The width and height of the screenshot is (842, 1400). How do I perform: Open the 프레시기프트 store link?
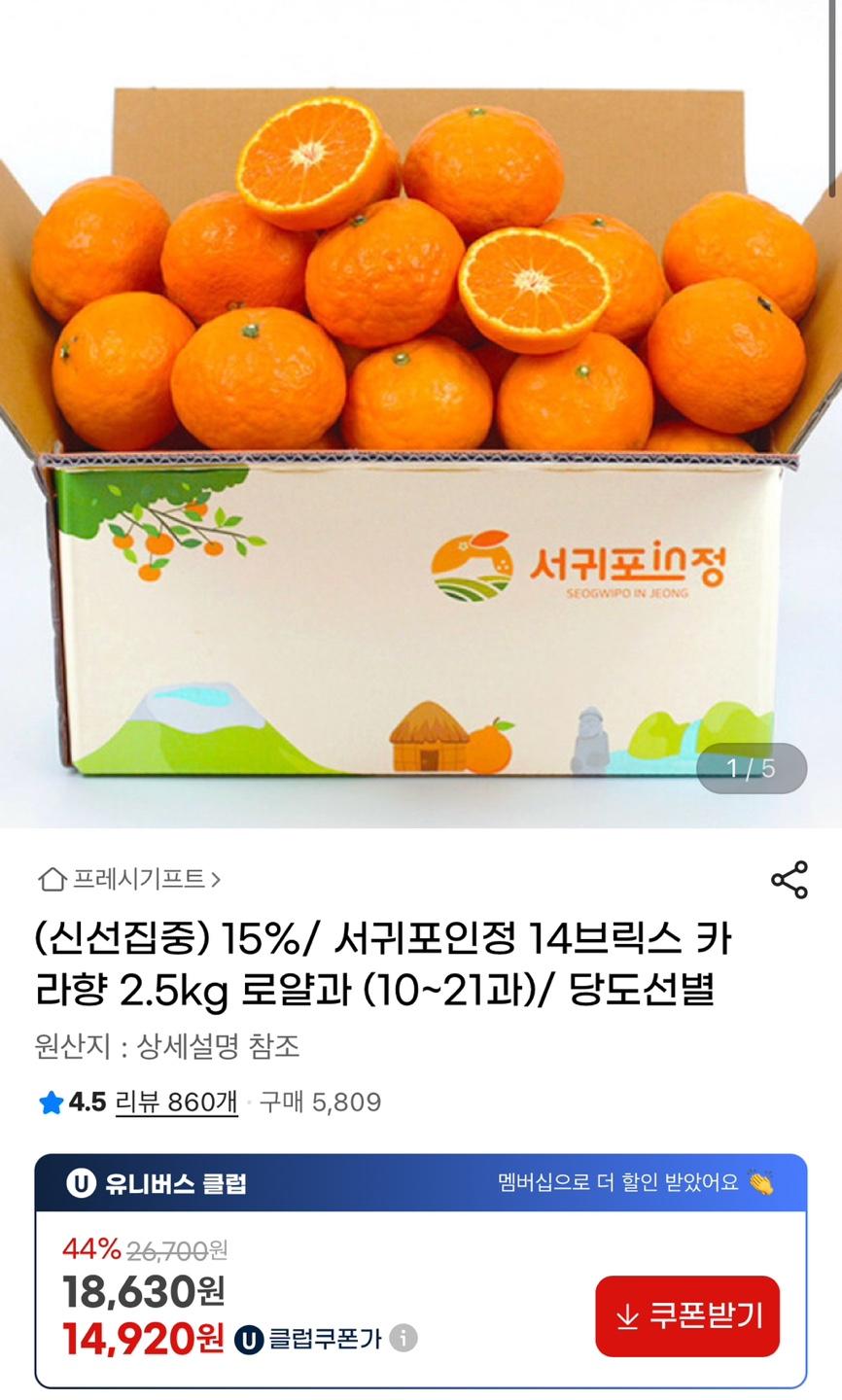130,880
